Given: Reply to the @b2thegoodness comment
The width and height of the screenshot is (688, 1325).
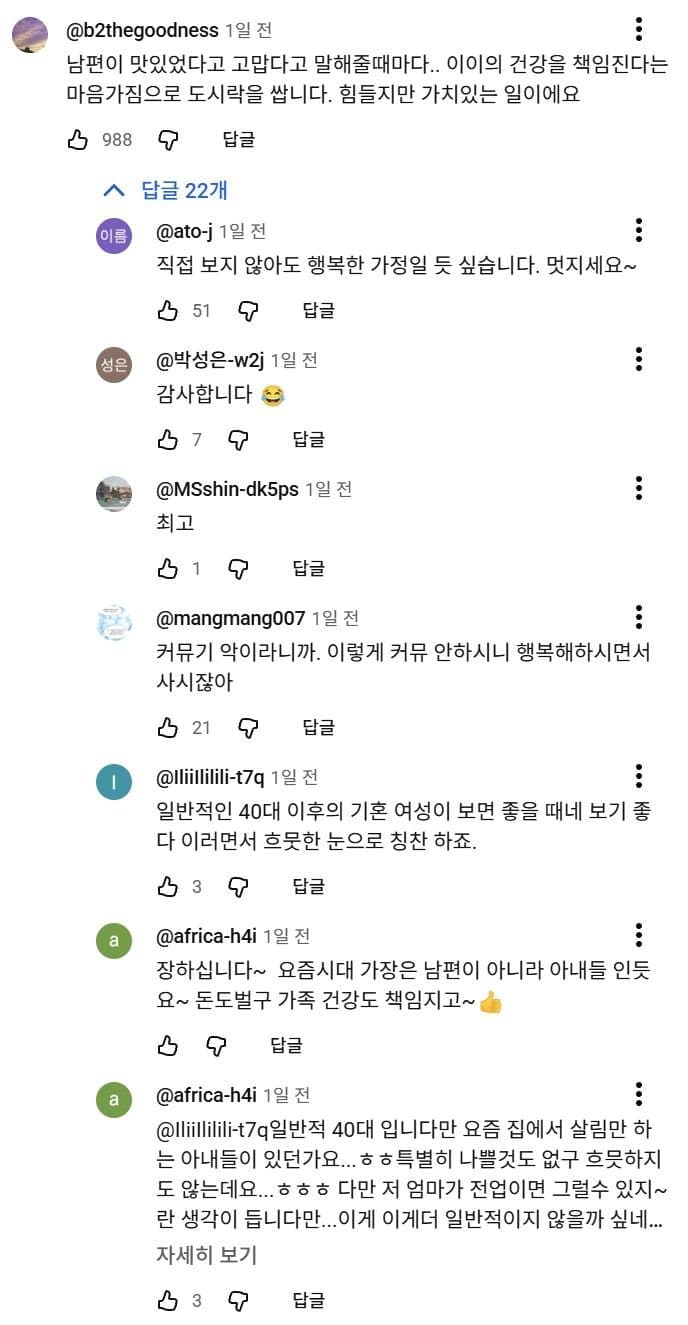Looking at the screenshot, I should [x=238, y=140].
